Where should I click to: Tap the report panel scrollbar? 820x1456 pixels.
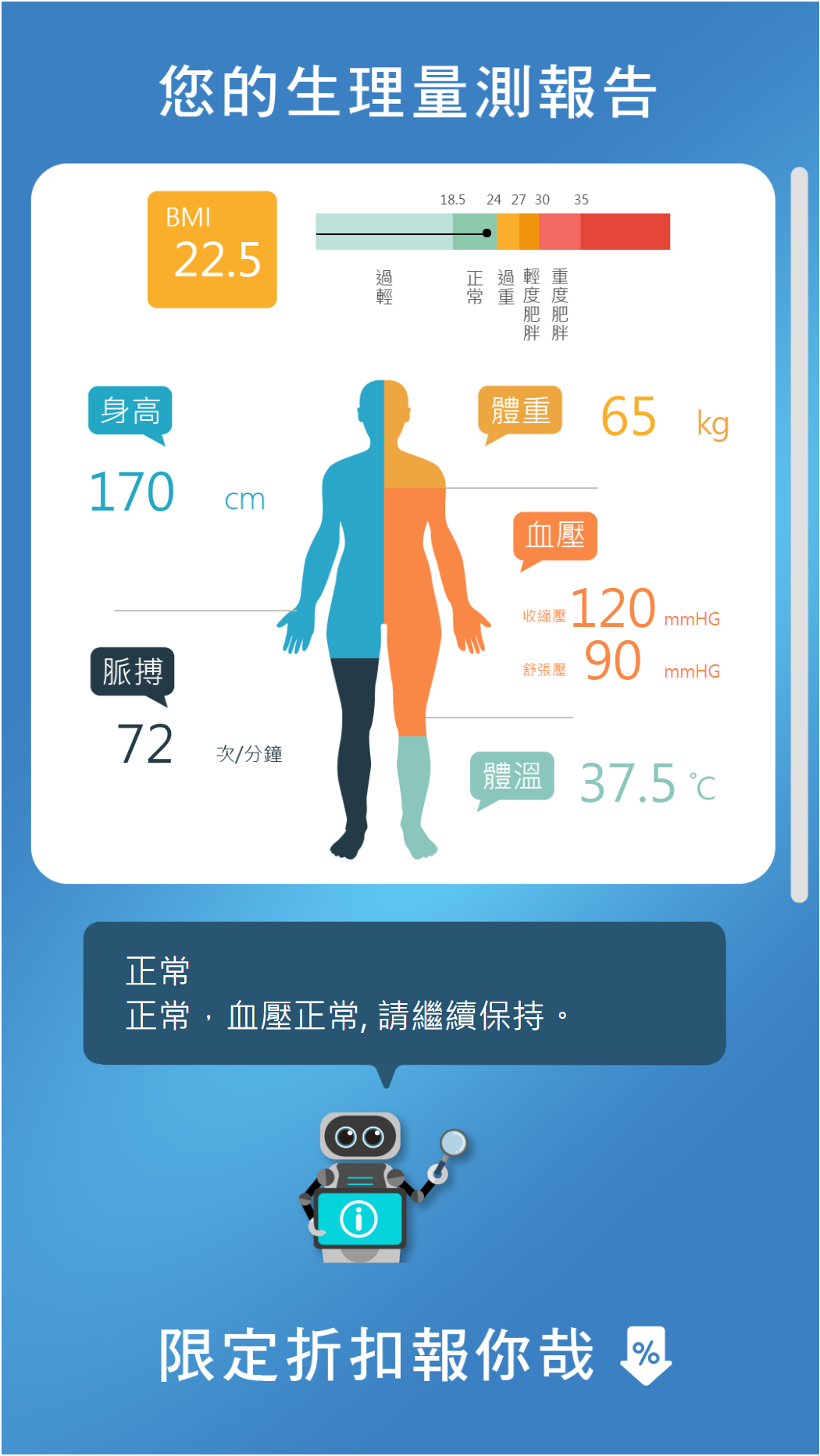799,535
